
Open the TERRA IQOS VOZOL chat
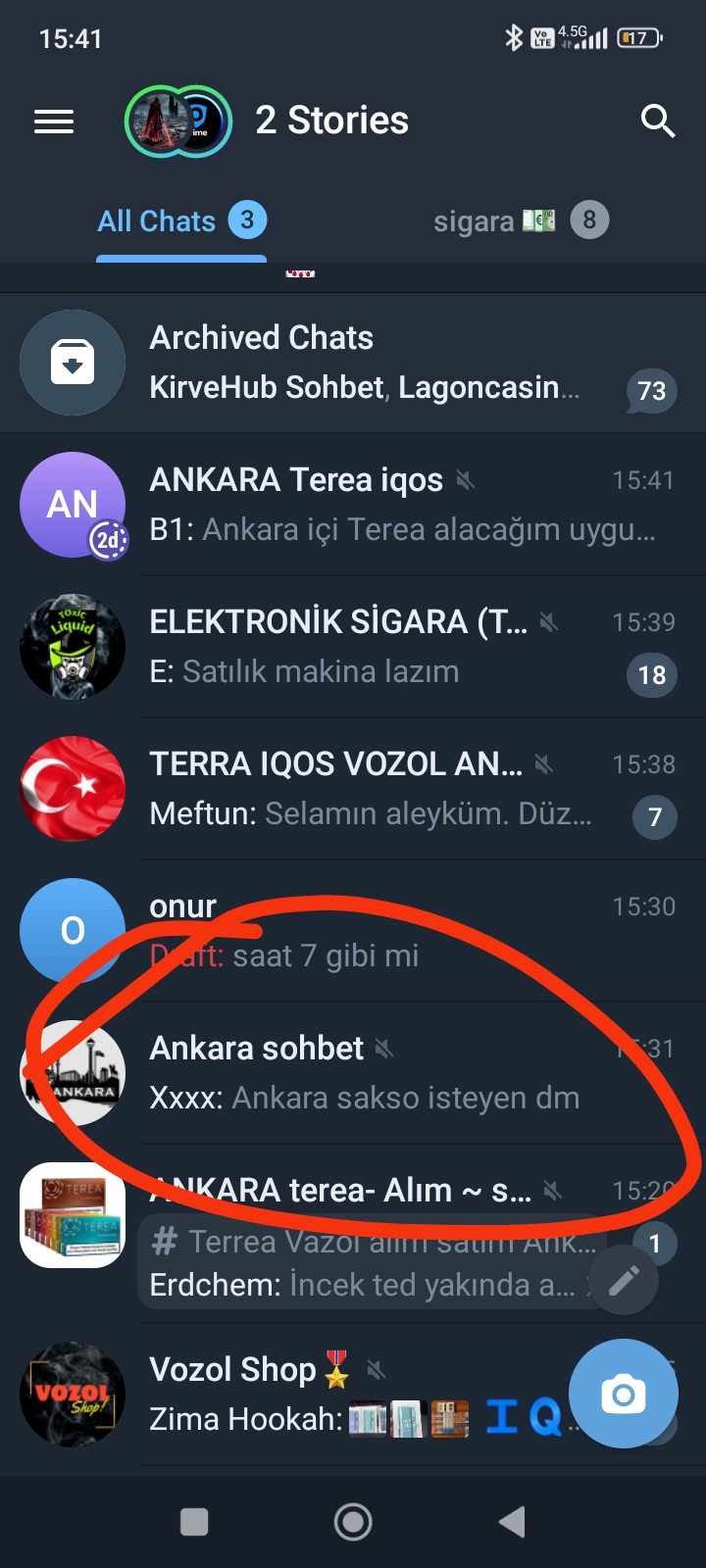click(353, 789)
